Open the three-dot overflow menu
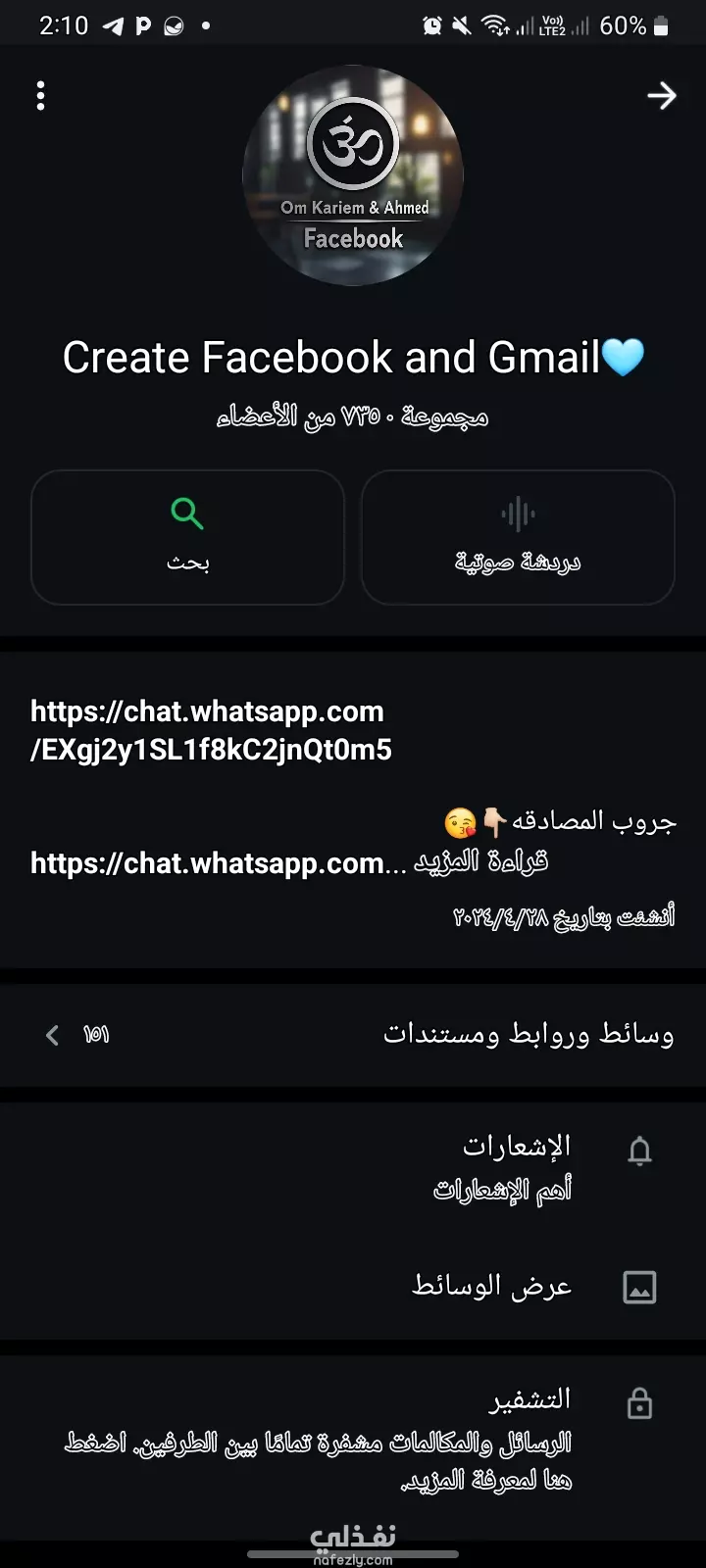The height and width of the screenshot is (1568, 706). pos(40,96)
